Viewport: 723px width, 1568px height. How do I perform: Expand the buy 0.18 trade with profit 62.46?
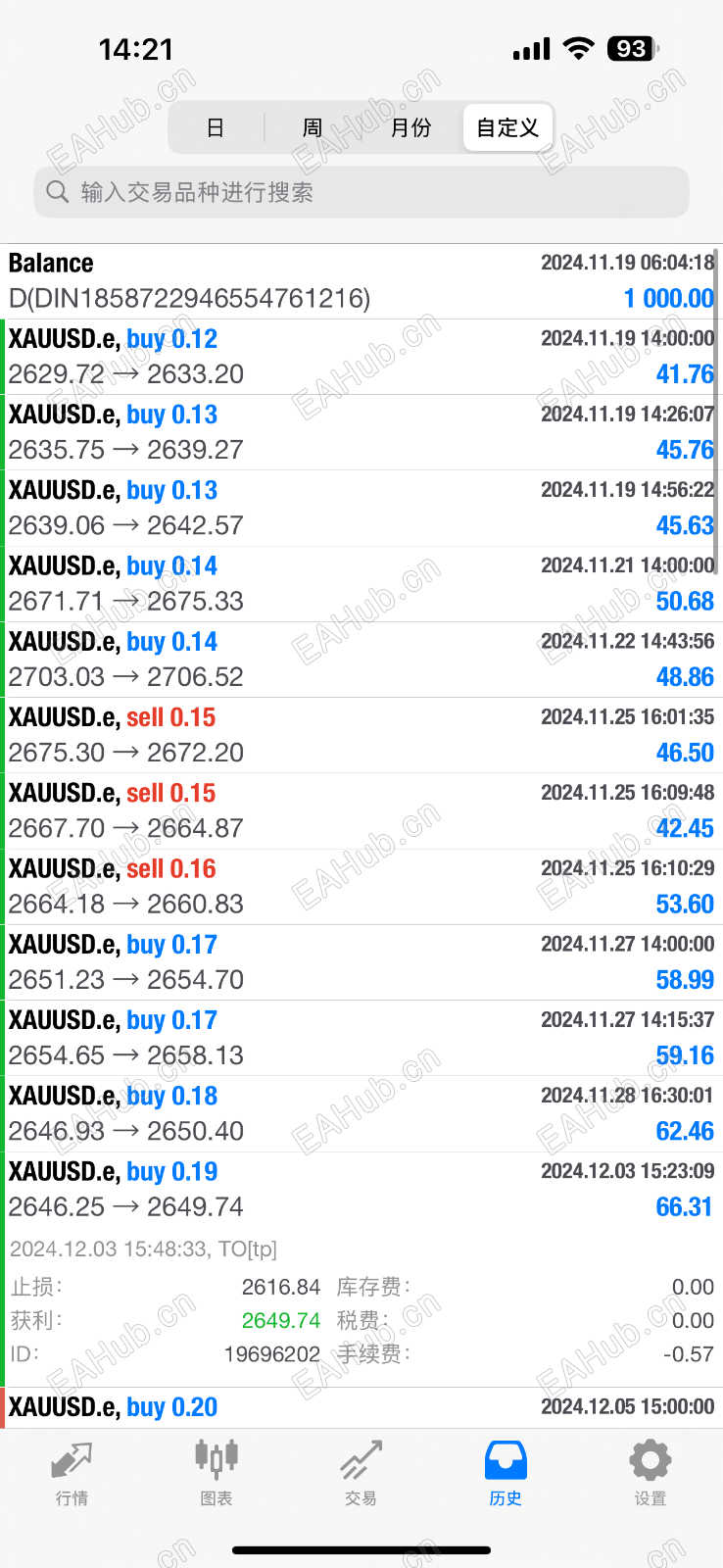point(361,1113)
